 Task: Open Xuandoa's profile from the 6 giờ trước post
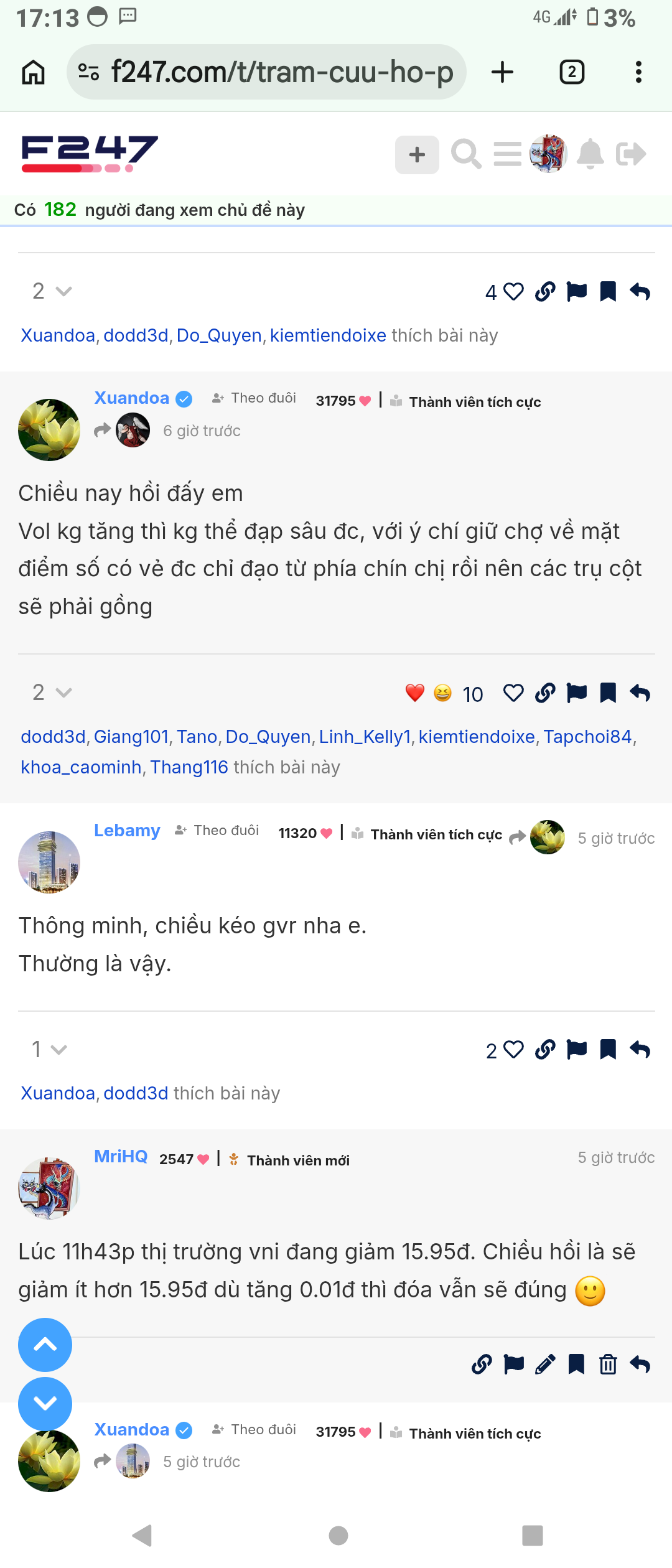click(132, 398)
